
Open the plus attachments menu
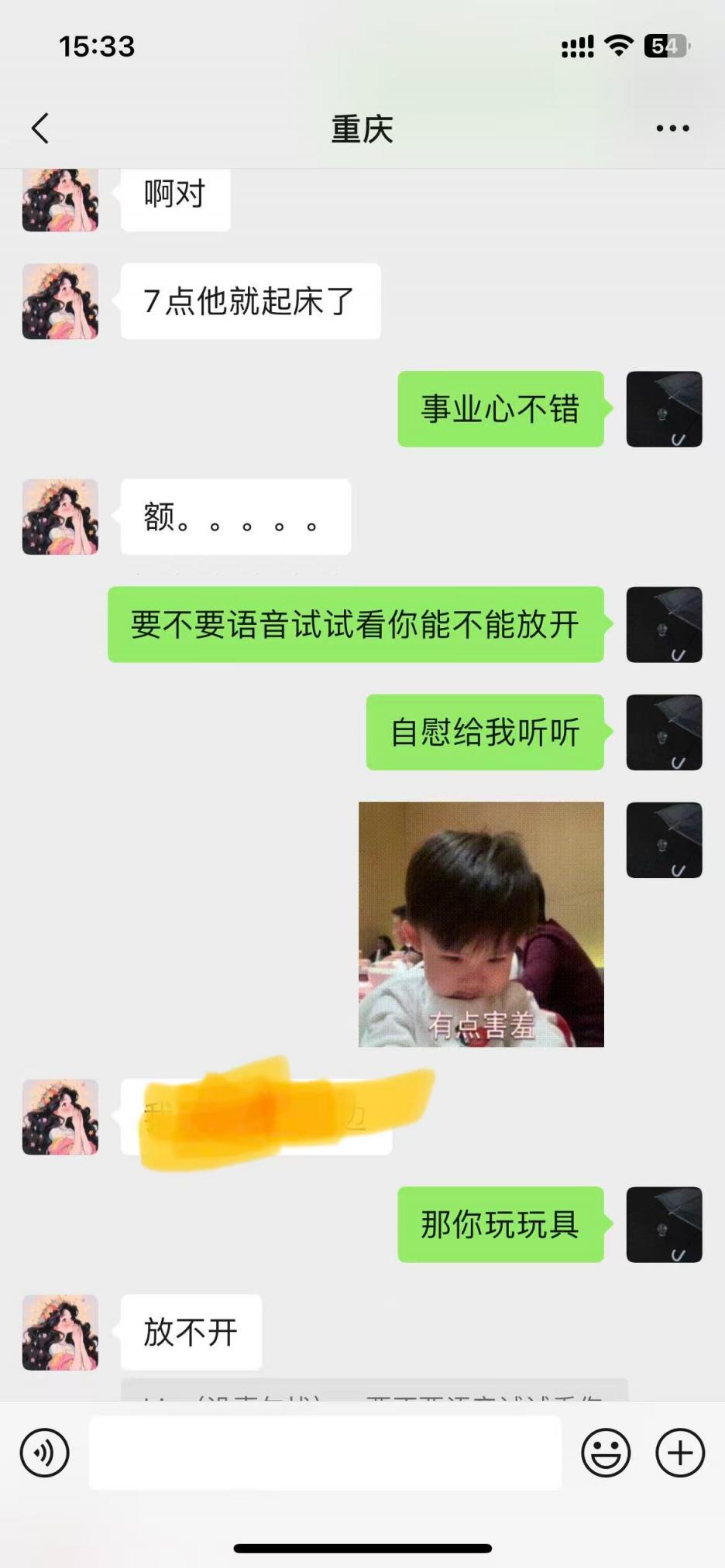(x=680, y=1453)
